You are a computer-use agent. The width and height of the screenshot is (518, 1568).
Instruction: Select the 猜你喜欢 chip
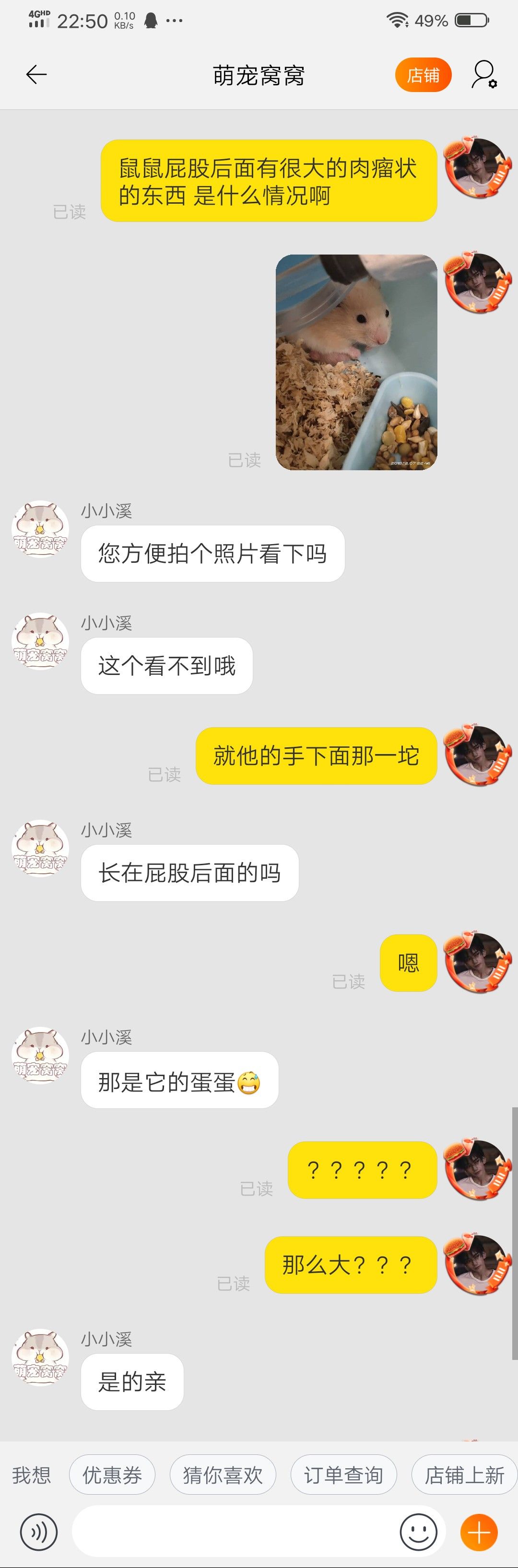[x=223, y=1475]
